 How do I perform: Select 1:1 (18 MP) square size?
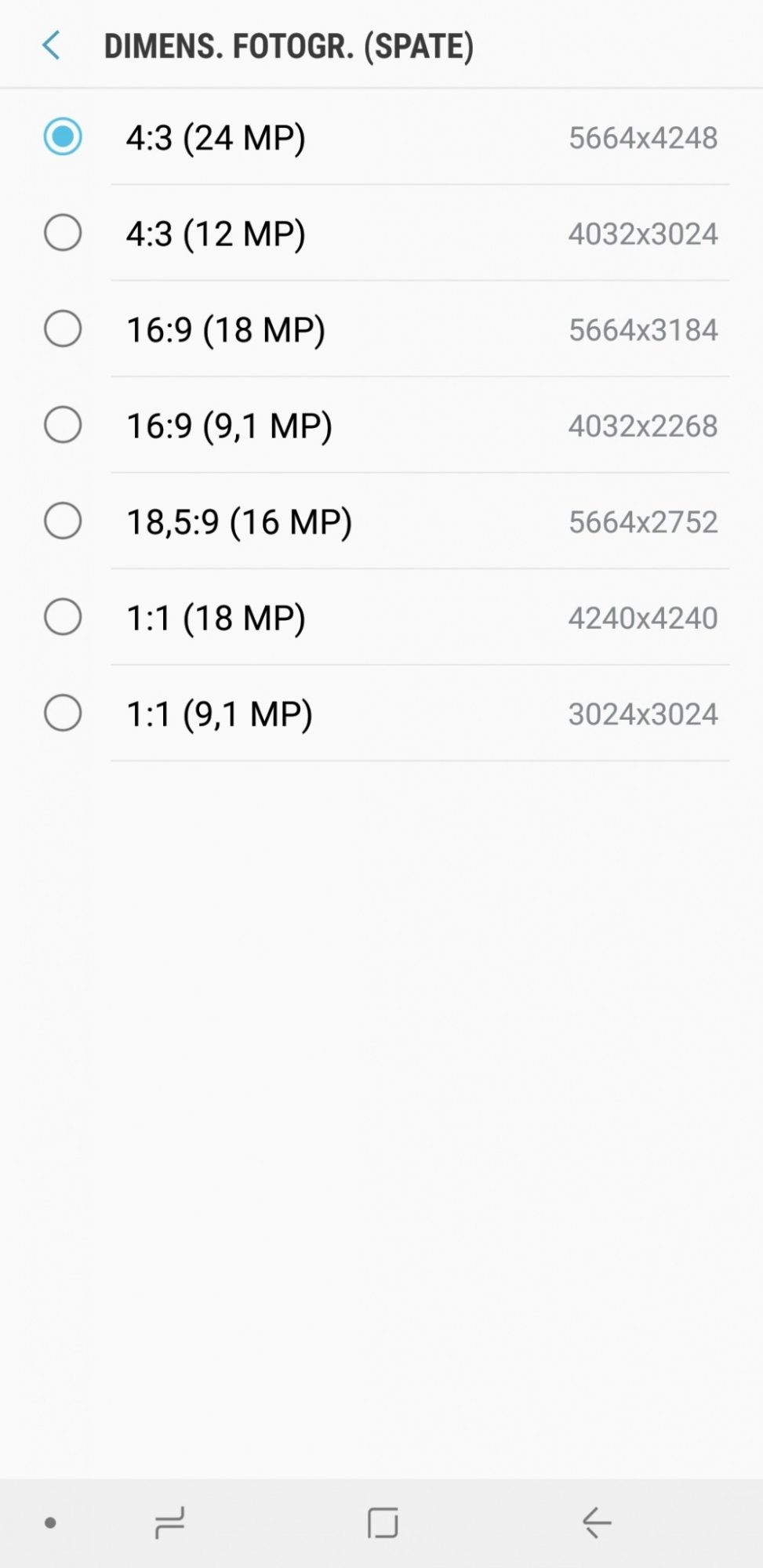pos(63,617)
